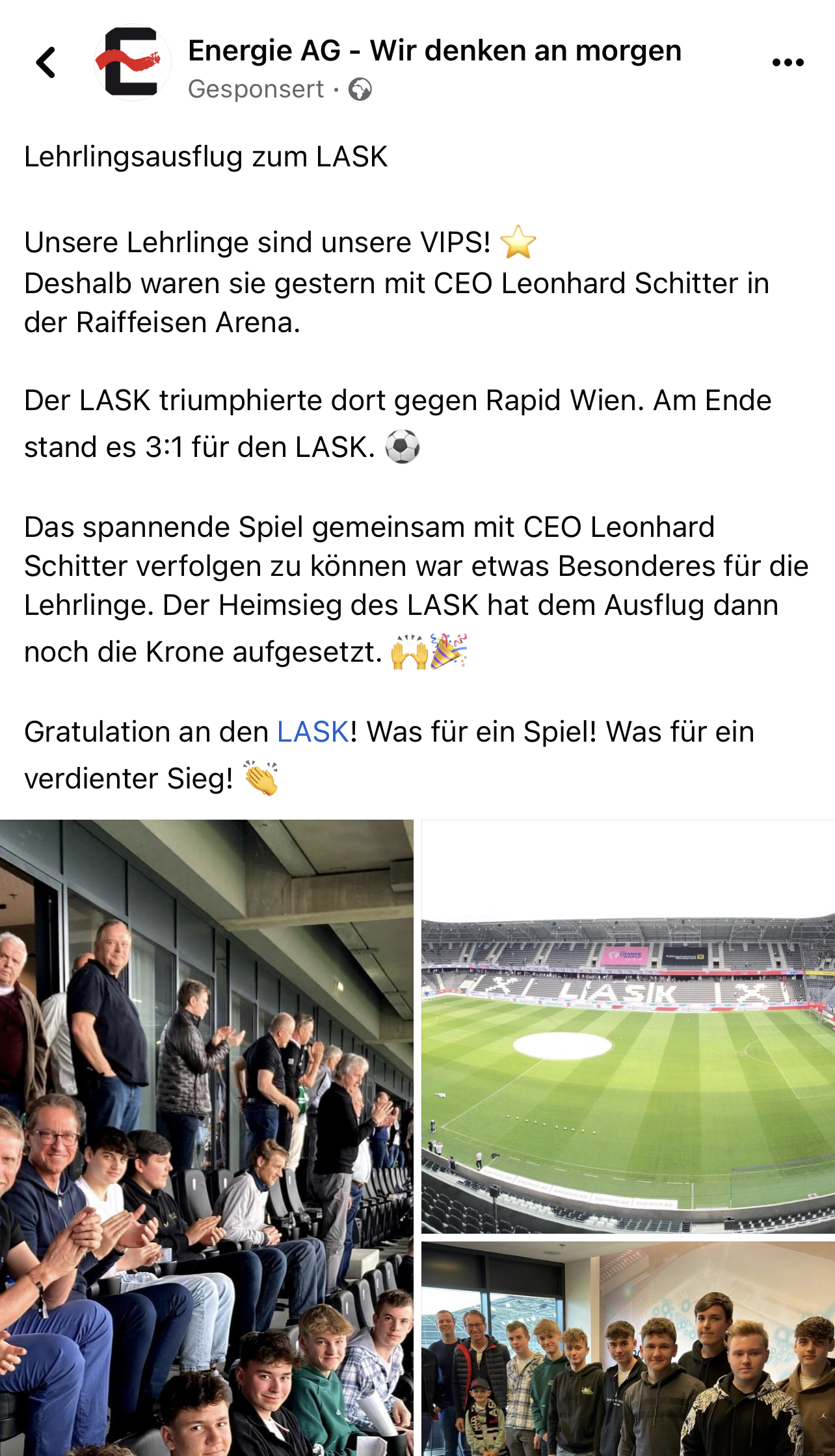Follow the blue LASK link in the post

[x=313, y=732]
